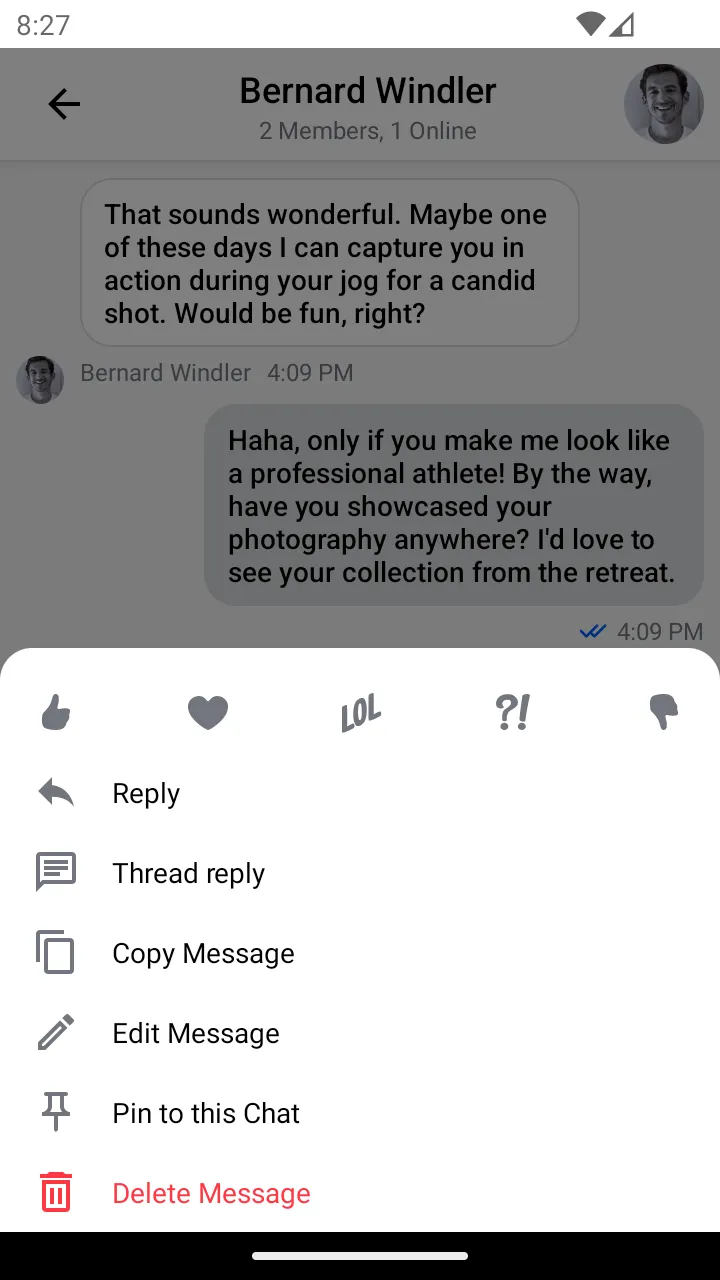React with the ?! icon
Image resolution: width=720 pixels, height=1280 pixels.
pos(512,713)
